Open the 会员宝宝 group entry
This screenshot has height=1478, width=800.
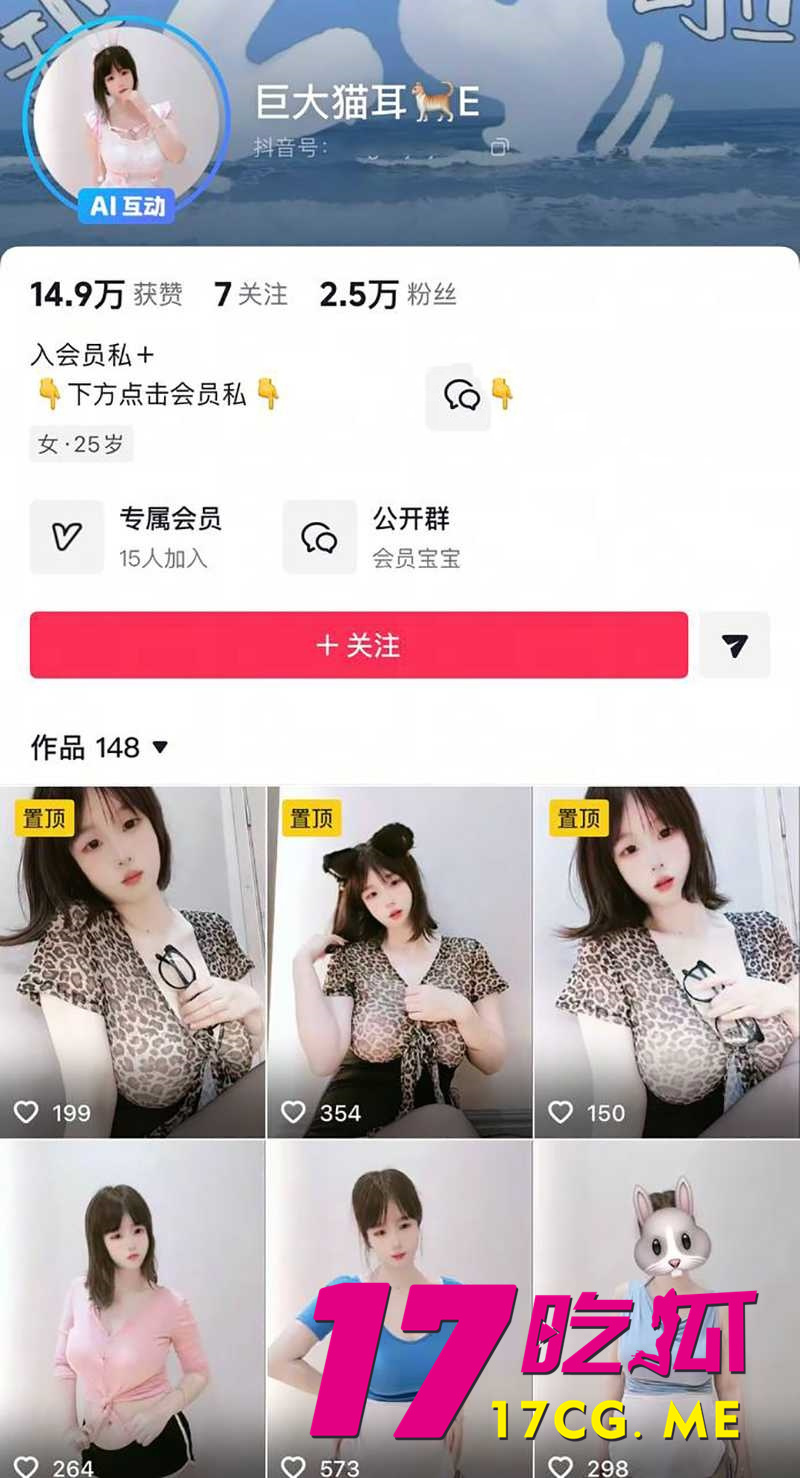415,559
